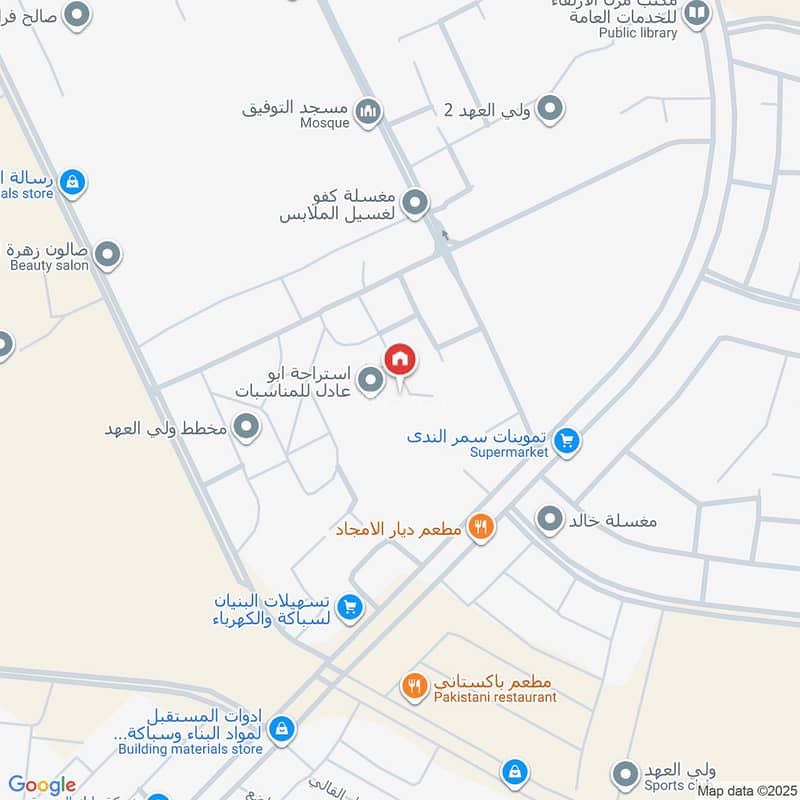800x800 pixels.
Task: Open مطعم ديار الامجاد restaurant pin
Action: coord(481,527)
